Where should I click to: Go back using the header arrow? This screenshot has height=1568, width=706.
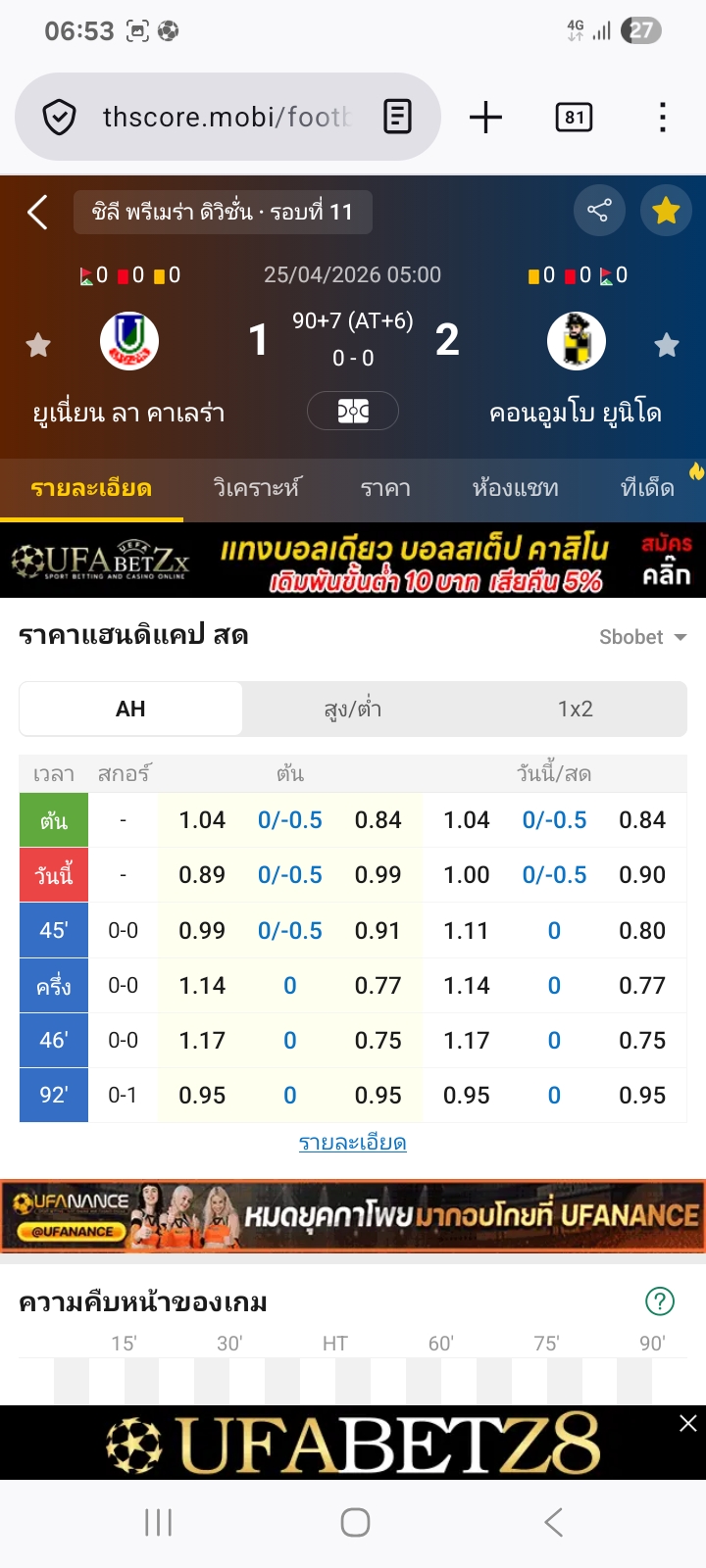37,212
